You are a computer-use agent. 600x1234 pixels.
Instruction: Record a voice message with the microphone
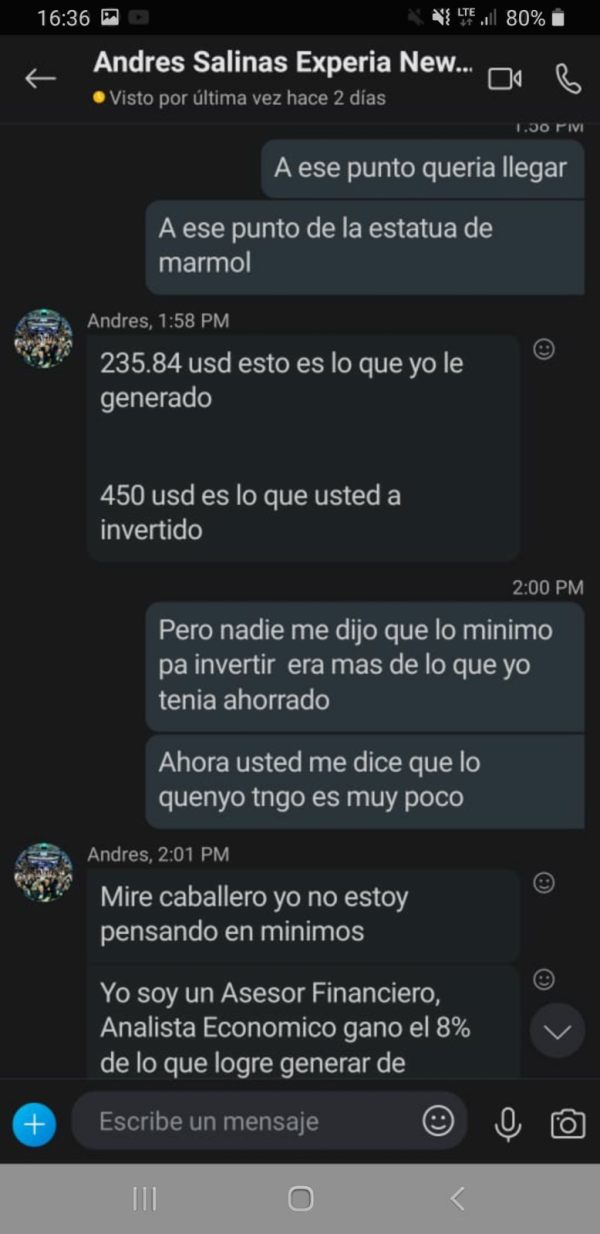508,1124
